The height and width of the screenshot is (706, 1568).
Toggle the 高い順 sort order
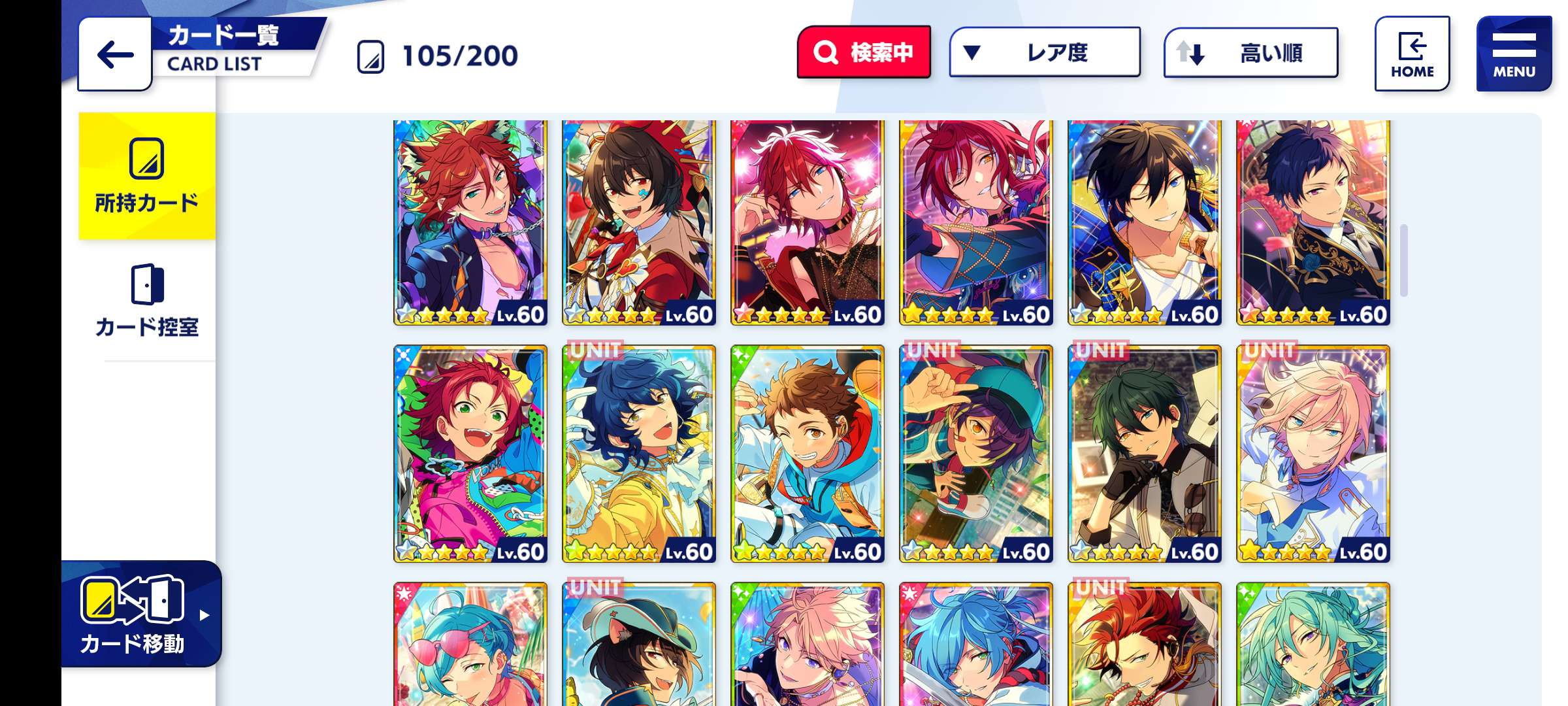coord(1250,52)
